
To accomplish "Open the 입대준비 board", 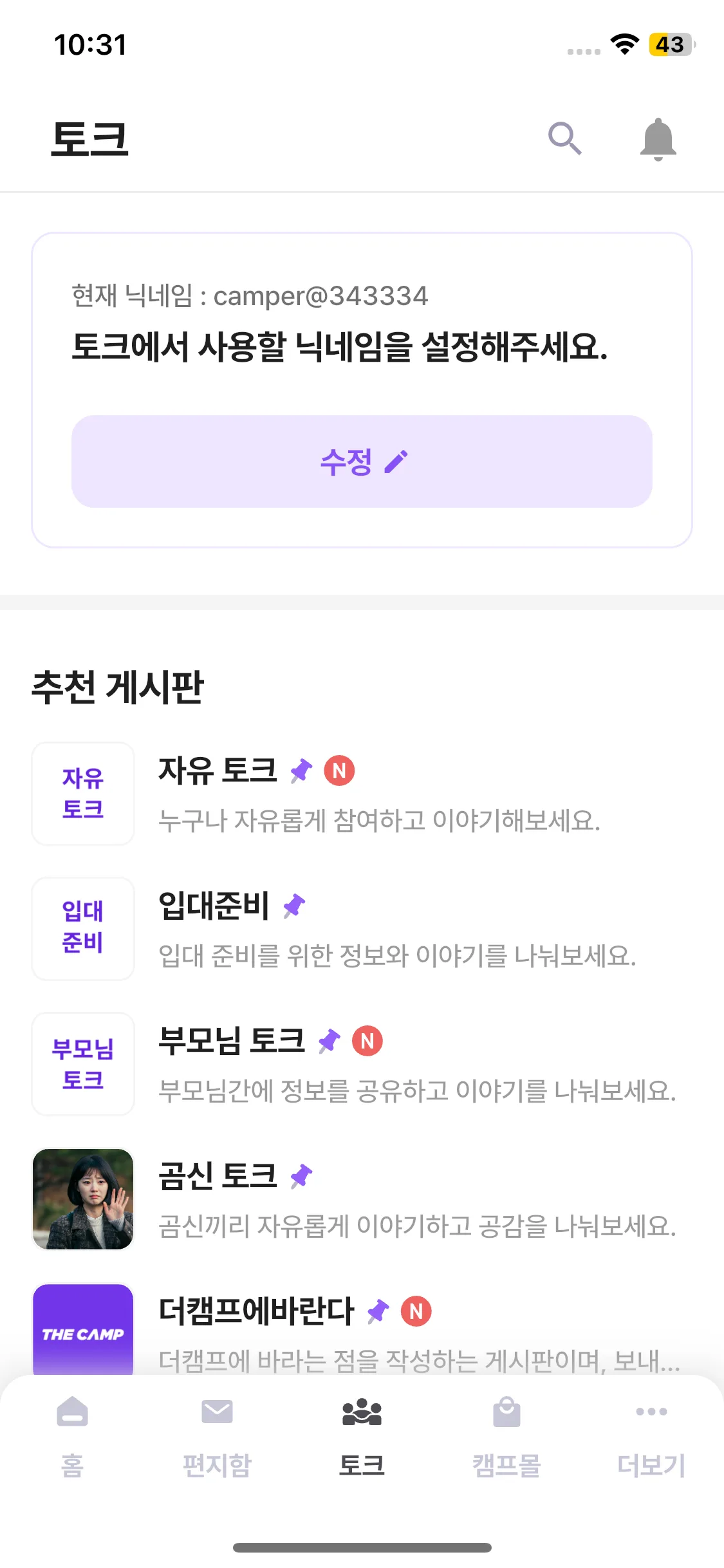I will pyautogui.click(x=360, y=929).
